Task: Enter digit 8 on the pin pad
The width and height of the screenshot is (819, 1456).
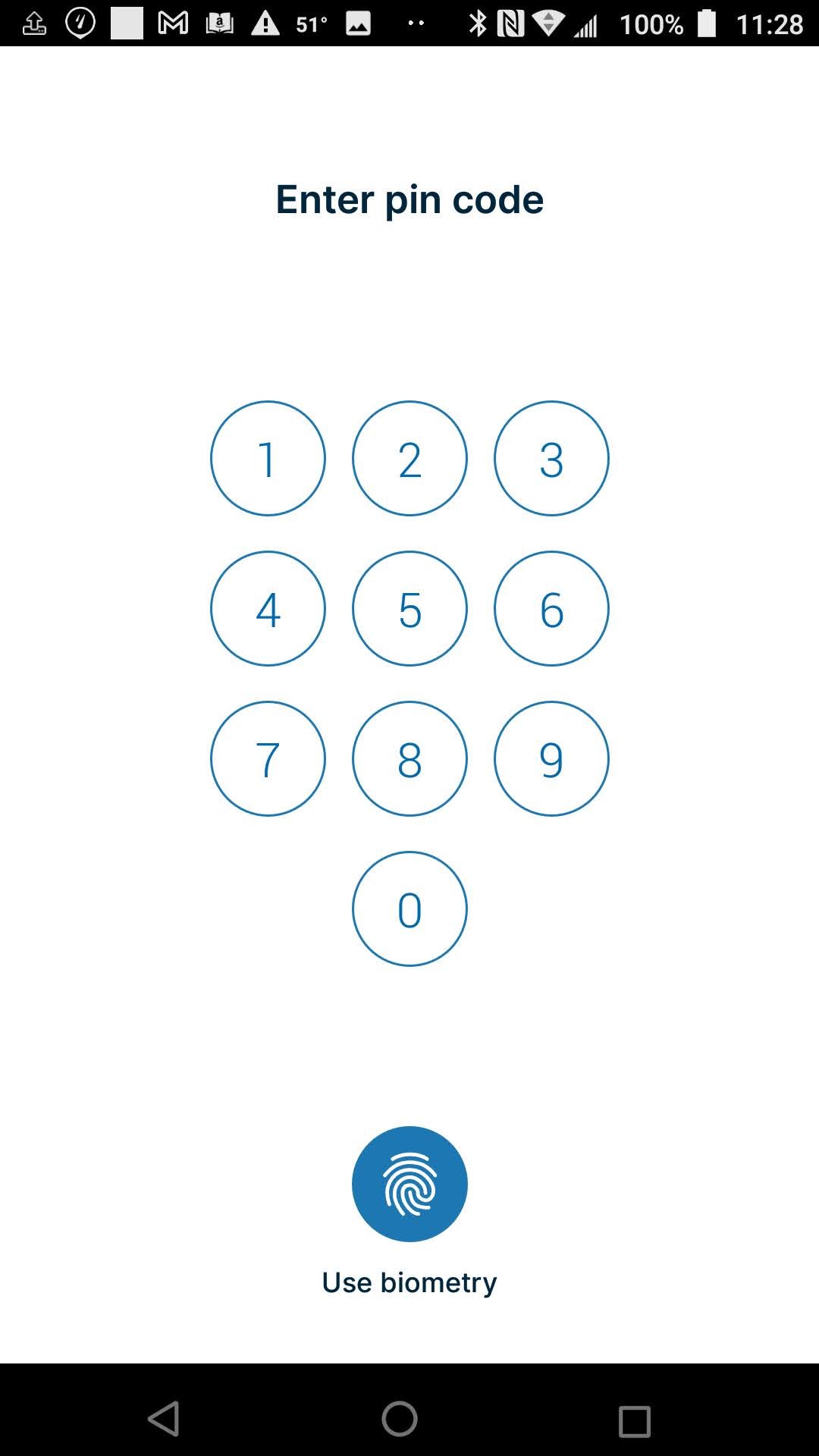Action: [409, 759]
